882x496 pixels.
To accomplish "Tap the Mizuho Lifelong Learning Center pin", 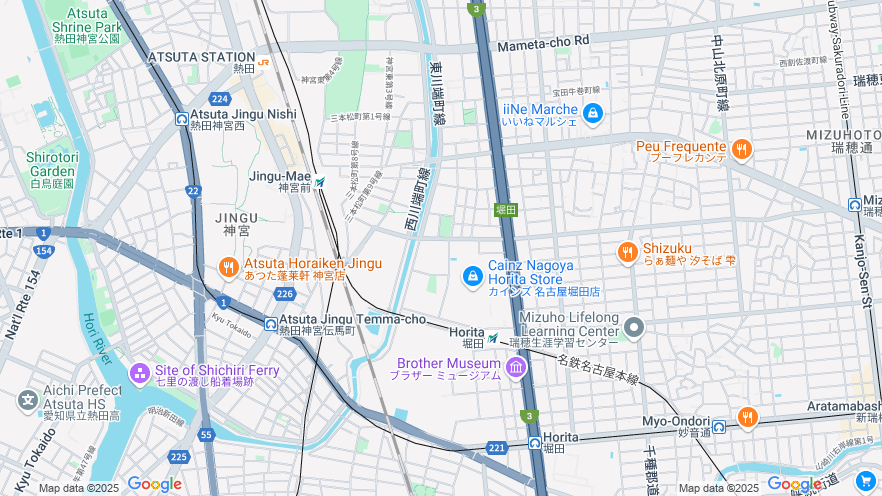I will (634, 326).
